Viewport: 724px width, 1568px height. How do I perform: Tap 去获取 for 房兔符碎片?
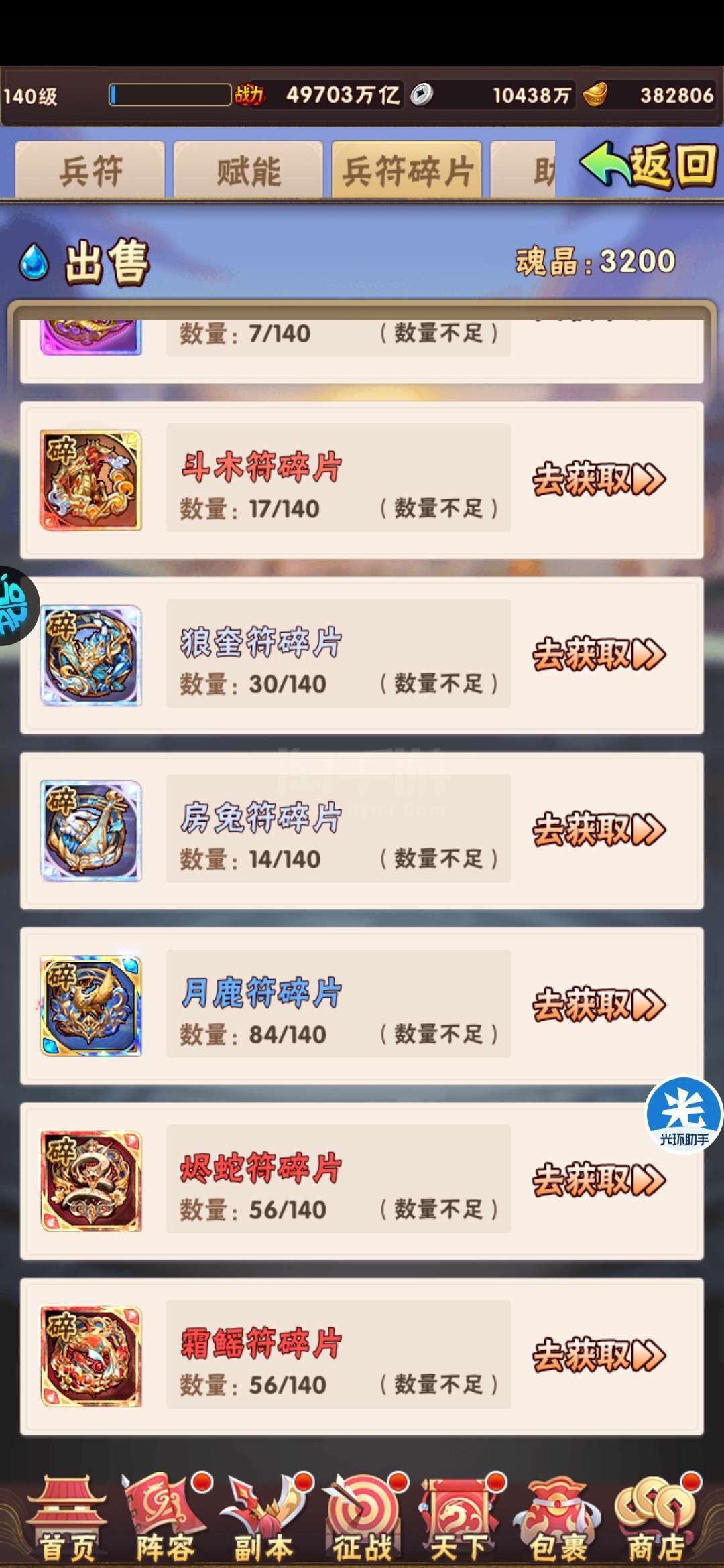[599, 830]
